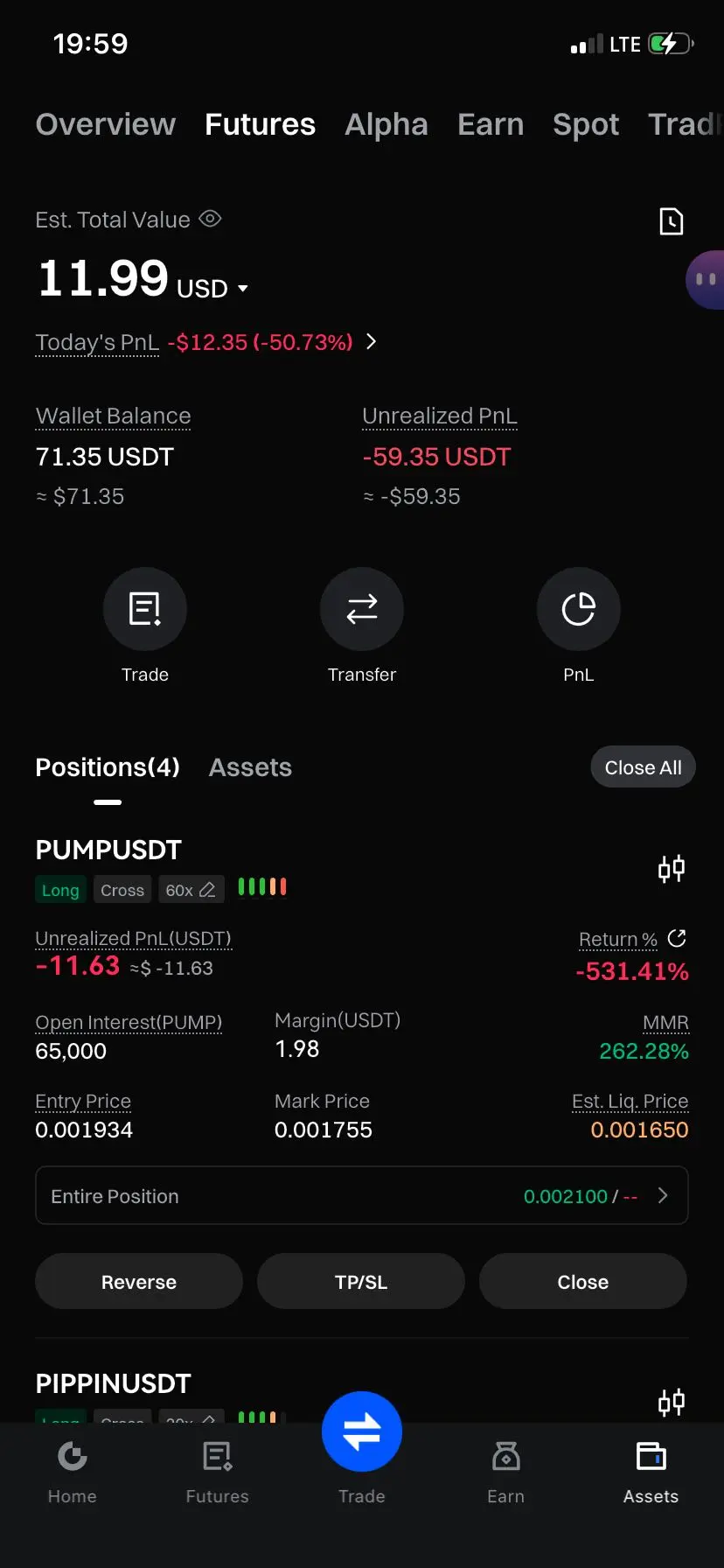This screenshot has height=1568, width=724.
Task: Open Entire Position TP/SL row
Action: [x=362, y=1195]
